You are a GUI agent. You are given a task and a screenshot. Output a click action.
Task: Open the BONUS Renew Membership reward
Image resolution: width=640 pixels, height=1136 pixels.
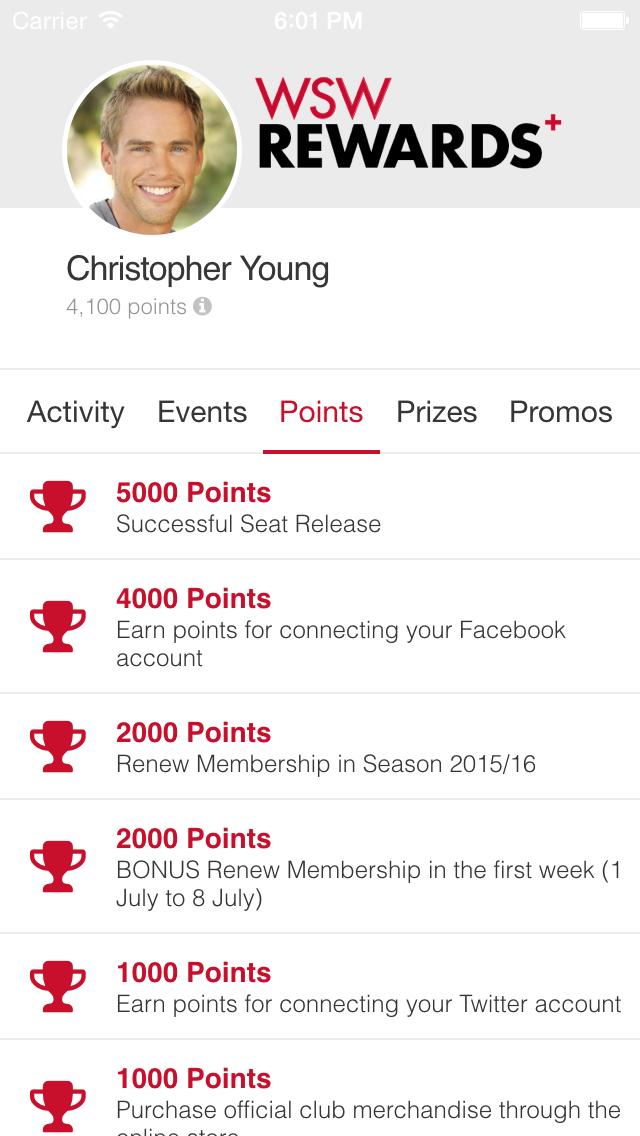click(320, 867)
